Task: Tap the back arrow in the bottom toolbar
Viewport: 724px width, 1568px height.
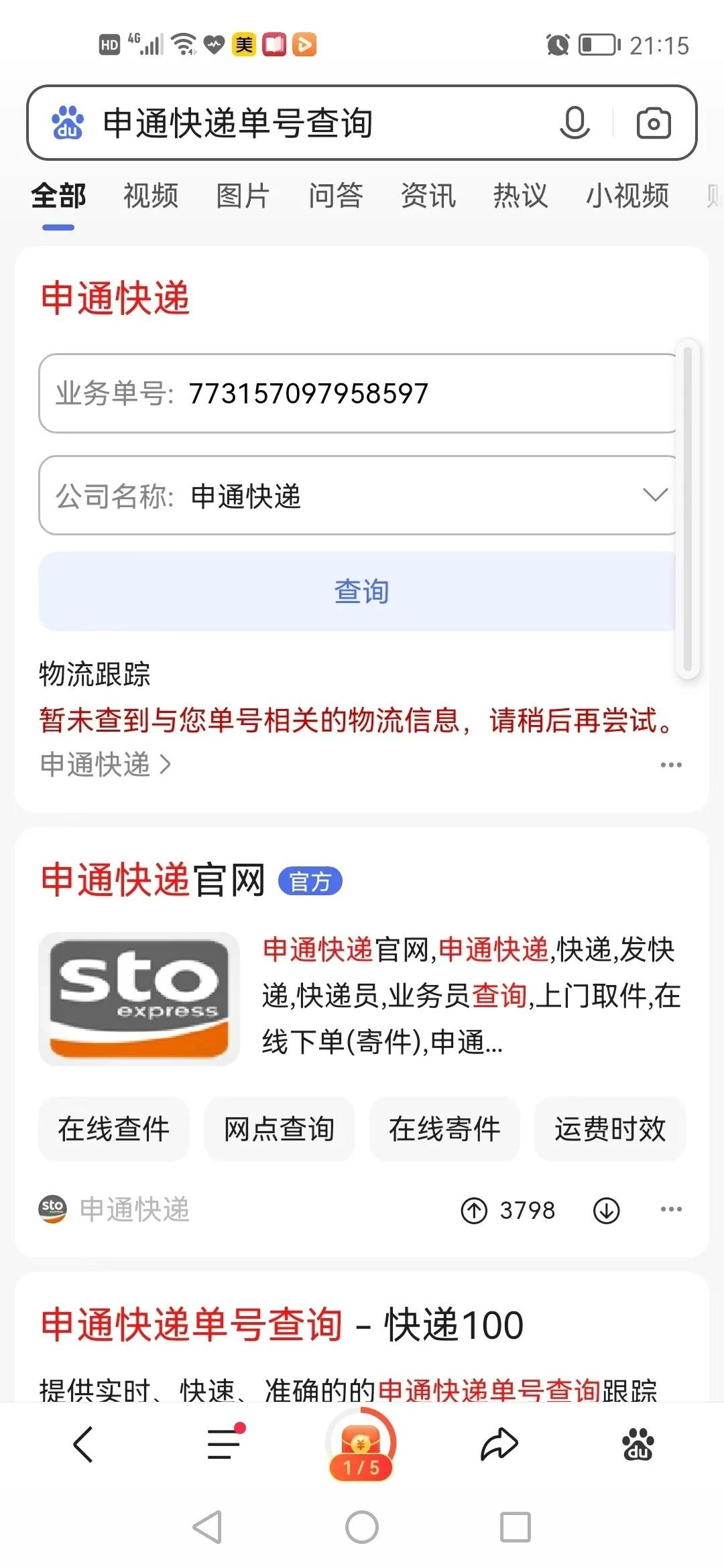Action: coord(83,1444)
